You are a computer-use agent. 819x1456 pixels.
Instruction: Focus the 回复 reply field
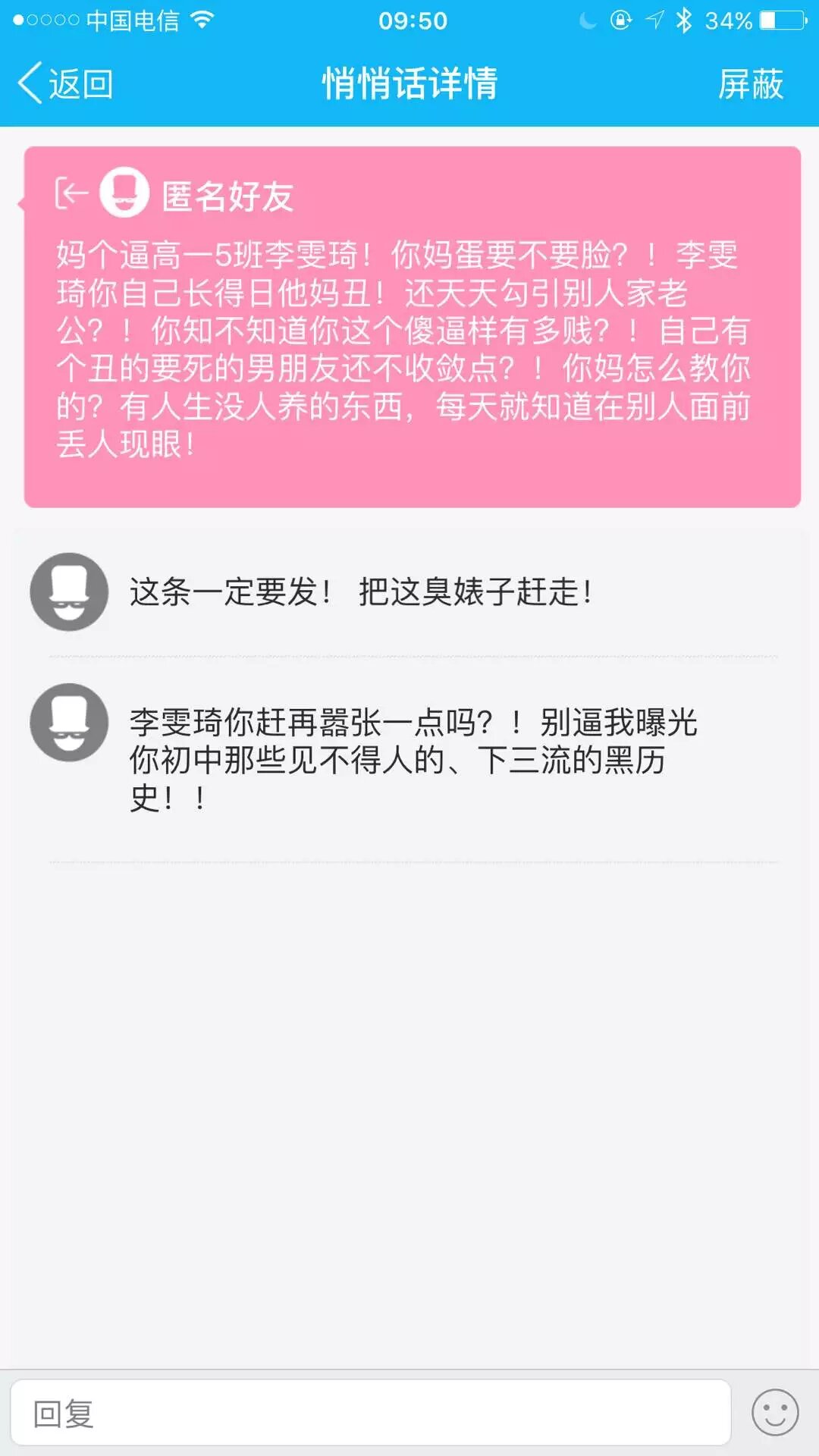click(370, 1414)
